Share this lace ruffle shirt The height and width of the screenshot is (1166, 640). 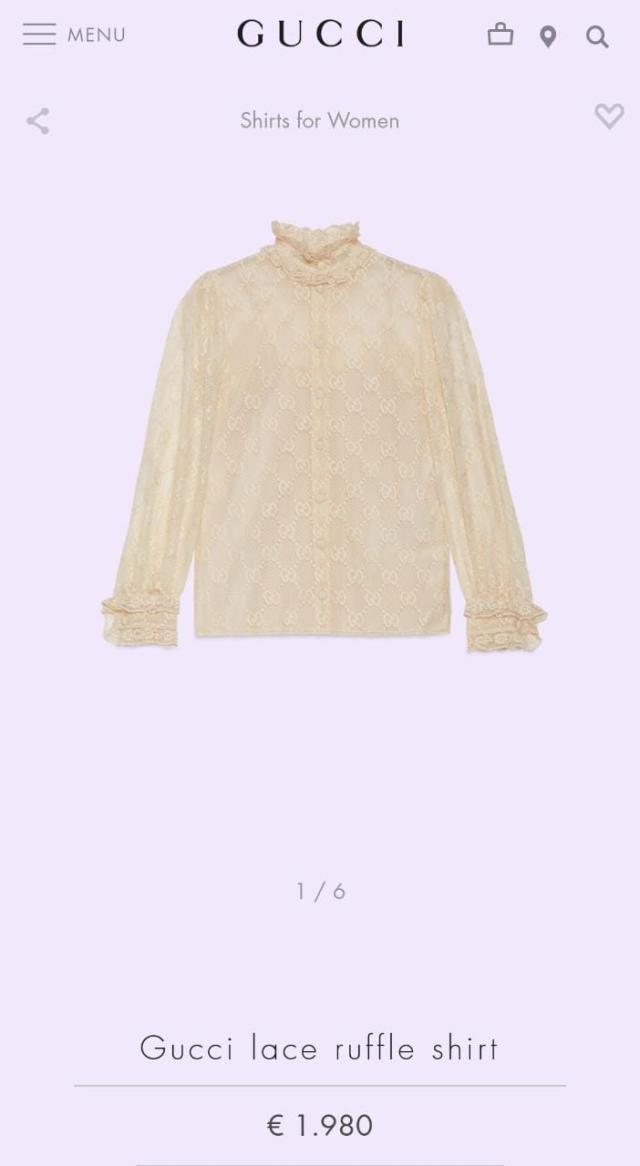tap(38, 121)
